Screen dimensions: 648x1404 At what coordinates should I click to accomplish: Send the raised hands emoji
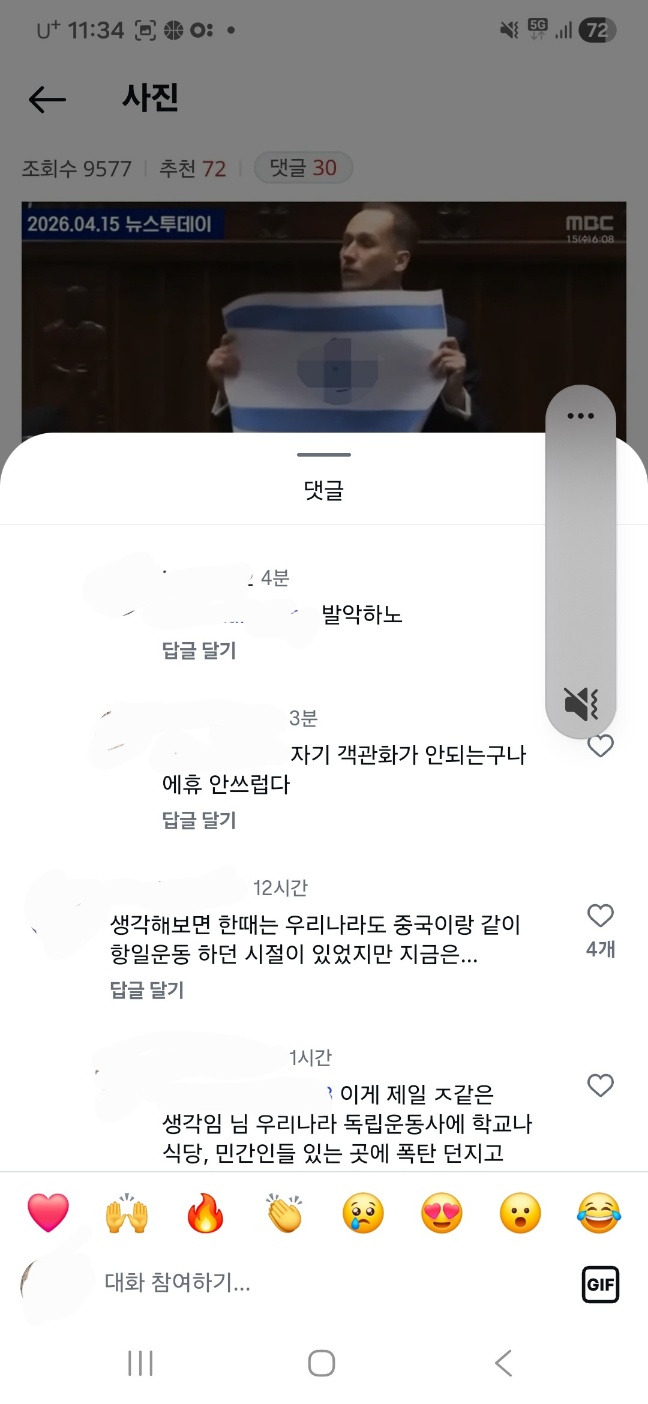[x=127, y=1214]
